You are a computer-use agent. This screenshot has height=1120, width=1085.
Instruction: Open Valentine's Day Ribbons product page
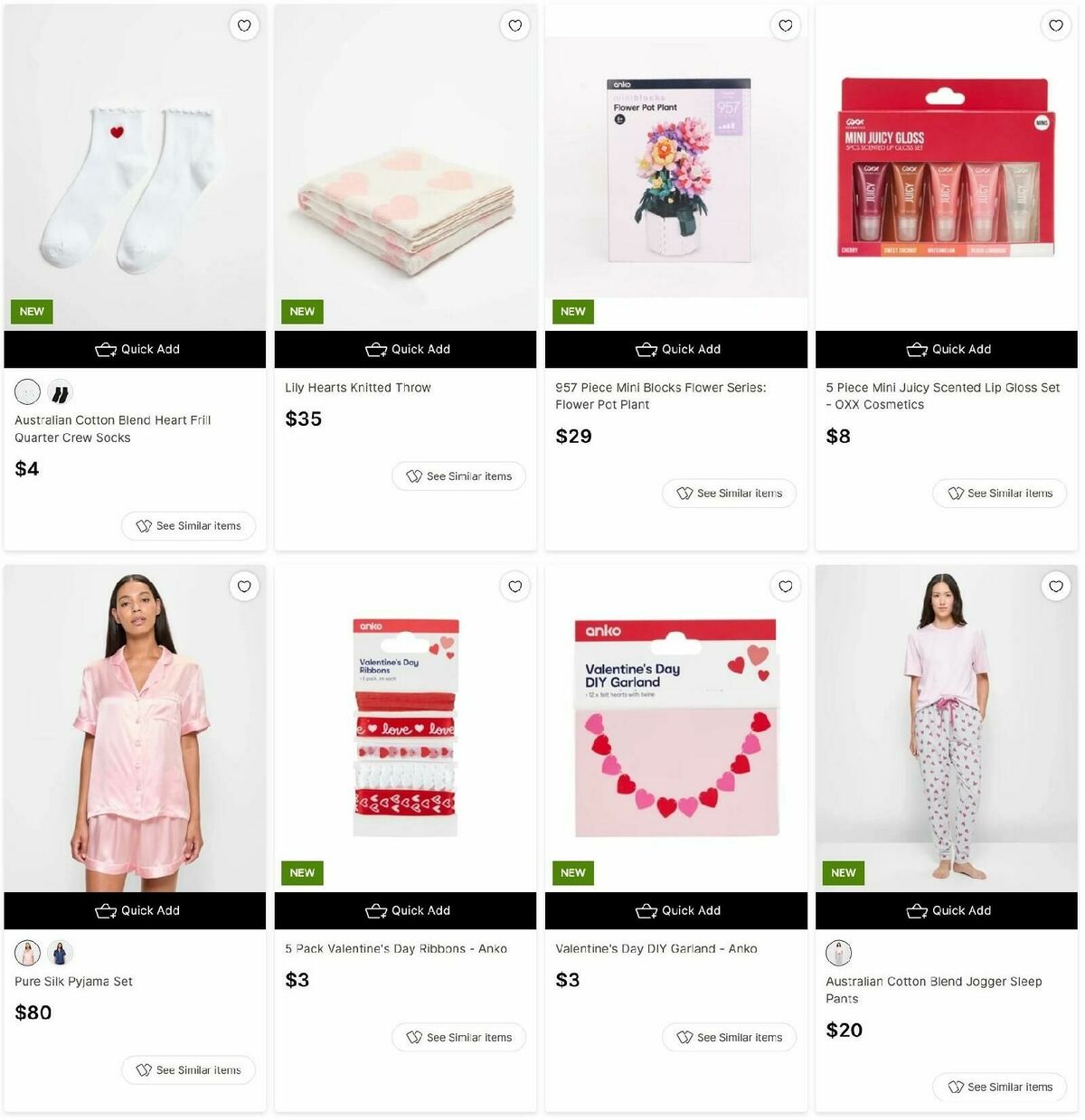coord(395,949)
